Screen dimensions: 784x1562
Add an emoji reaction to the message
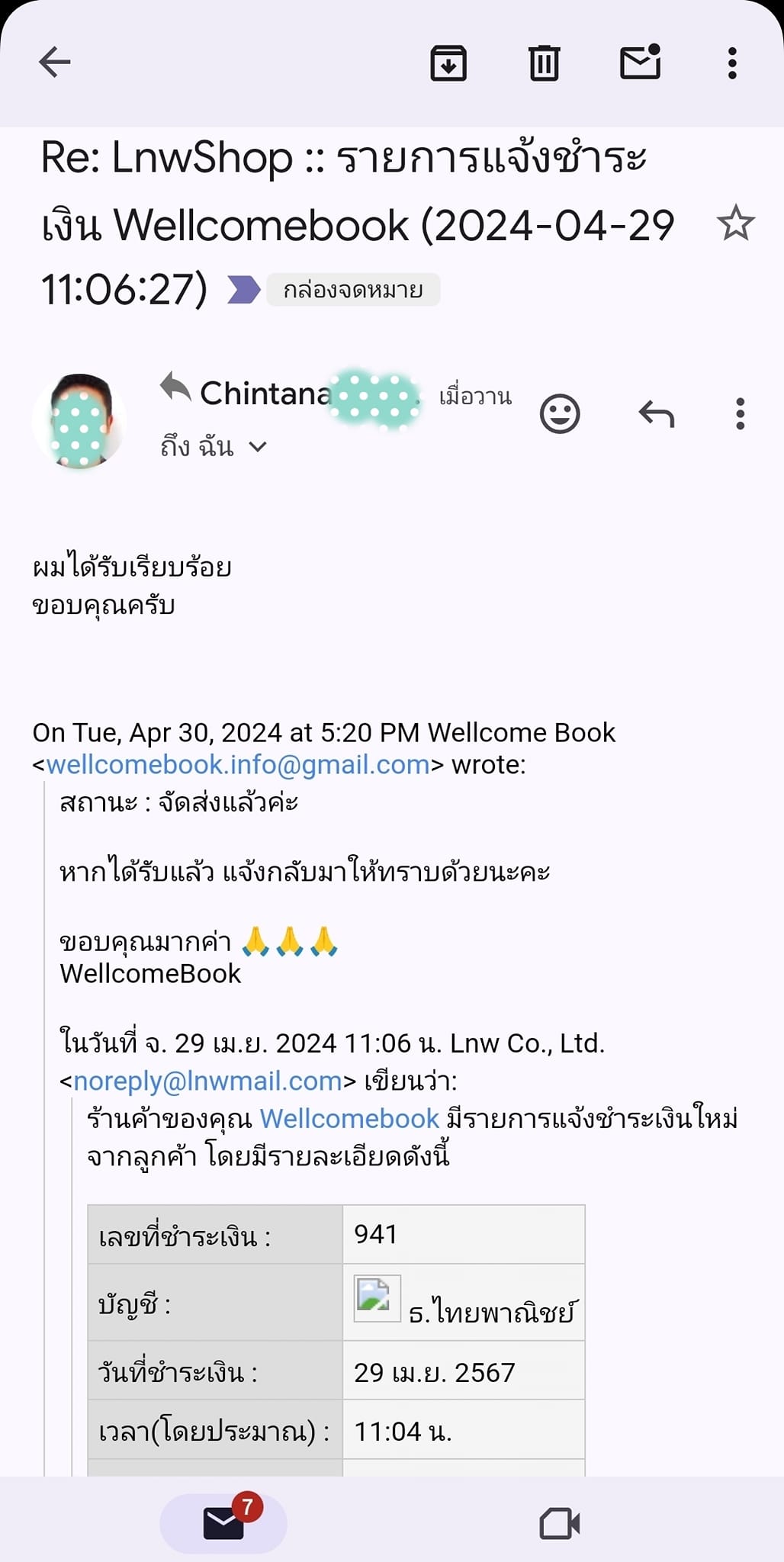point(560,414)
